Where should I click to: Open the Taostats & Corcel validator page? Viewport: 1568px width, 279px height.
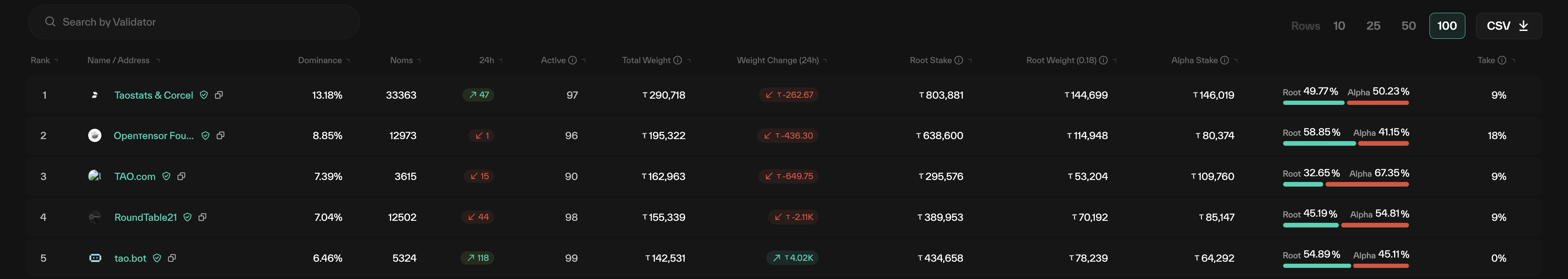pyautogui.click(x=153, y=95)
